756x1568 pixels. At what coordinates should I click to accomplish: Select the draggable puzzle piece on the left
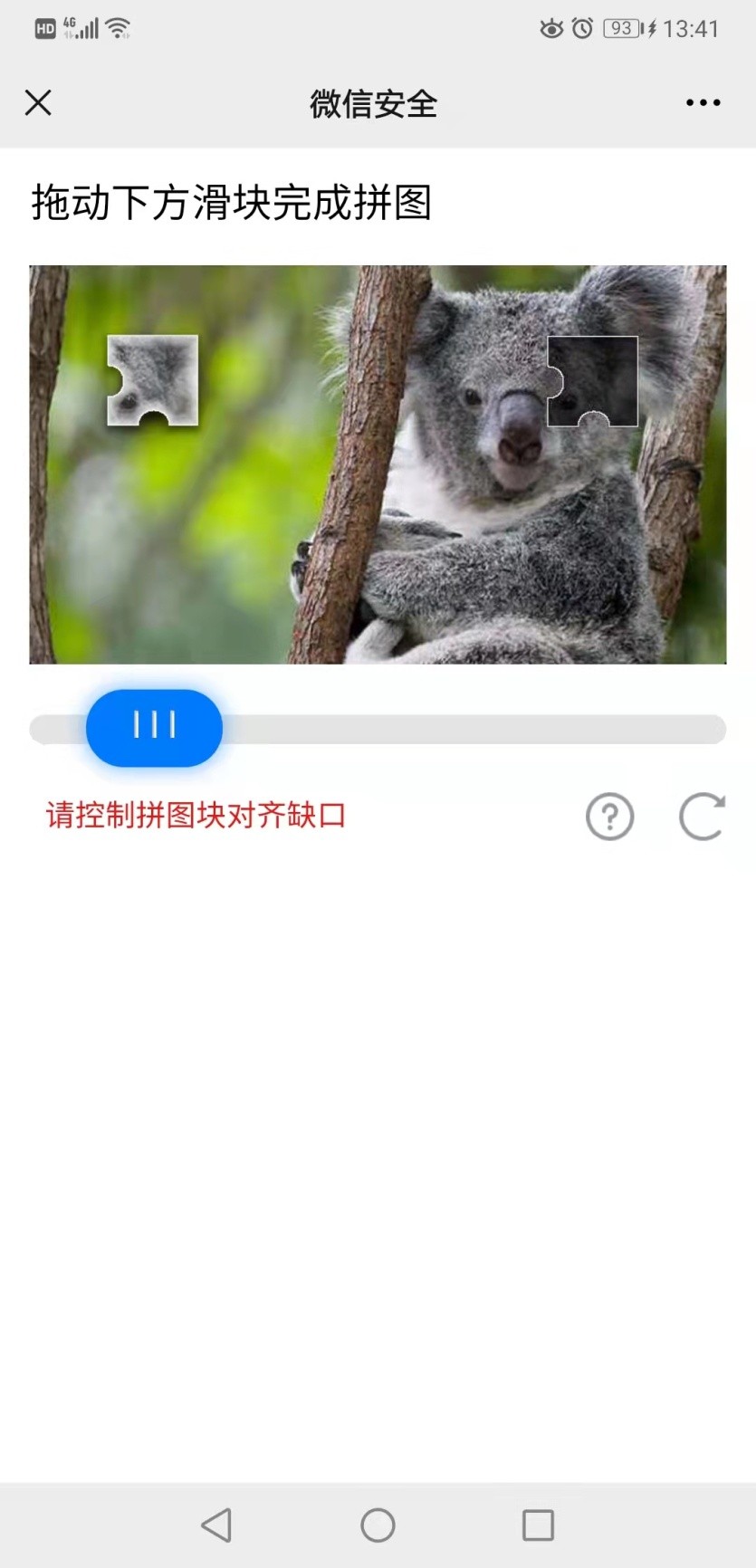(152, 381)
